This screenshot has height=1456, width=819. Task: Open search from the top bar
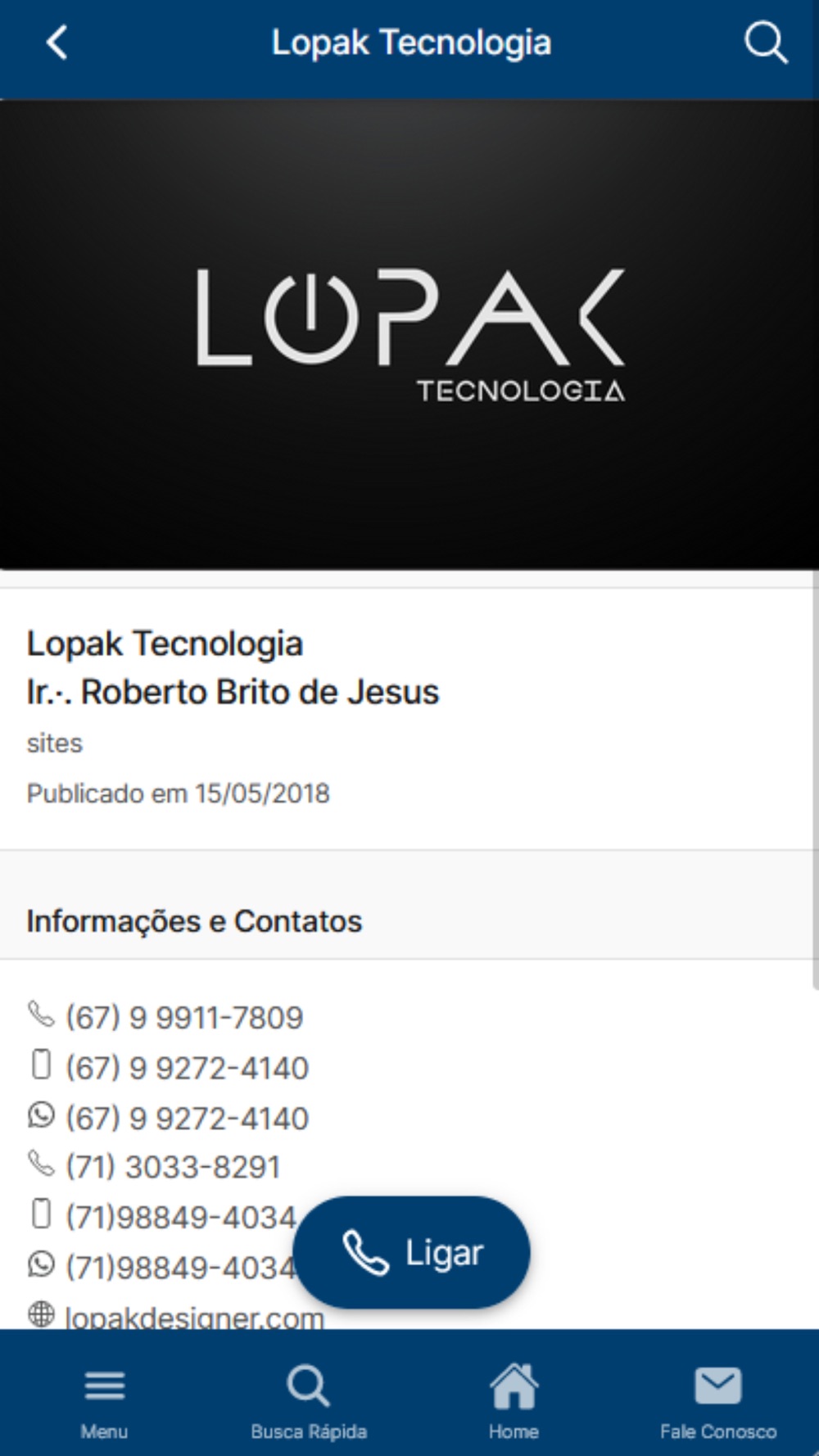(765, 43)
